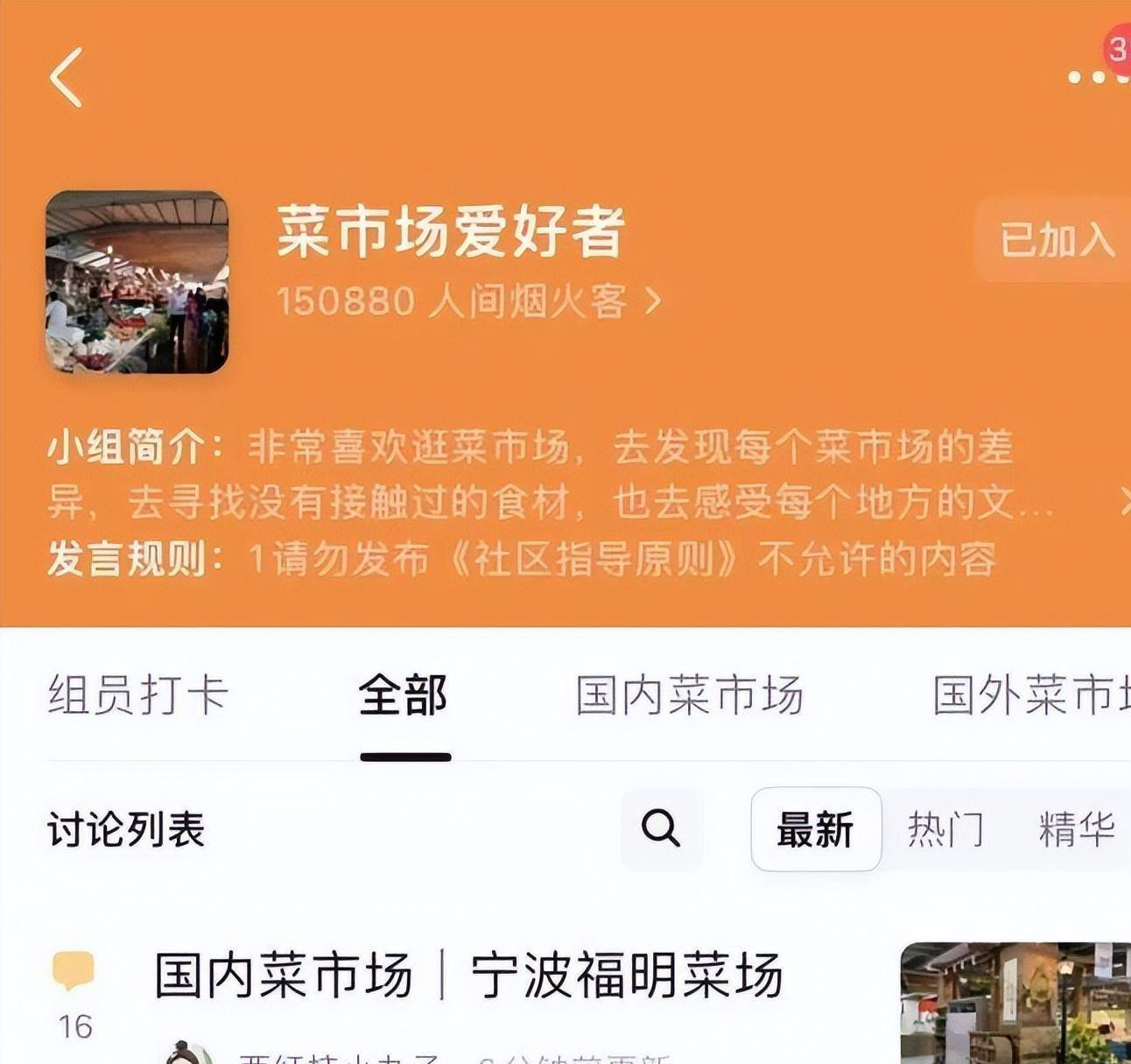View the 150880 人间烟火客 member list

[468, 302]
